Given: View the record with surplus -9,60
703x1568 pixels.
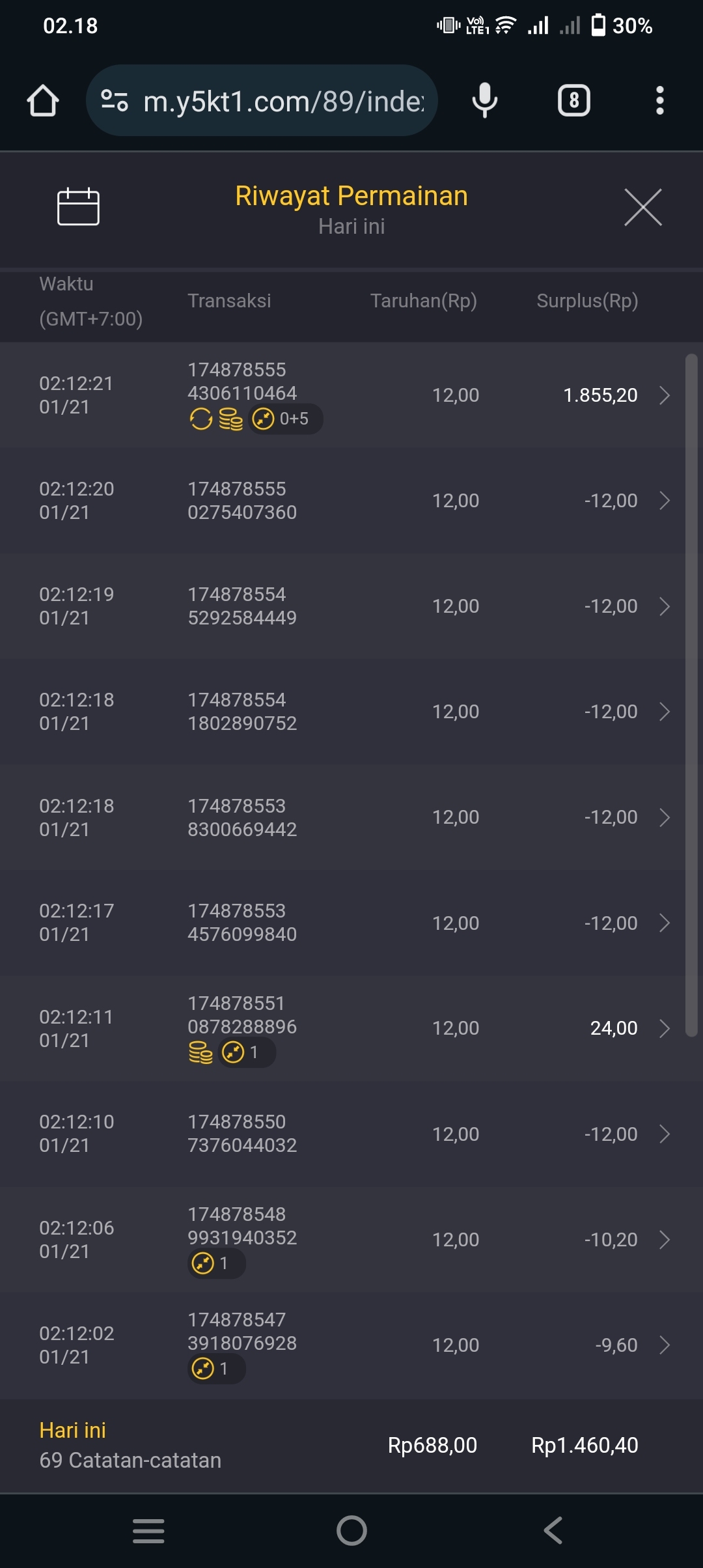Looking at the screenshot, I should (x=351, y=1345).
